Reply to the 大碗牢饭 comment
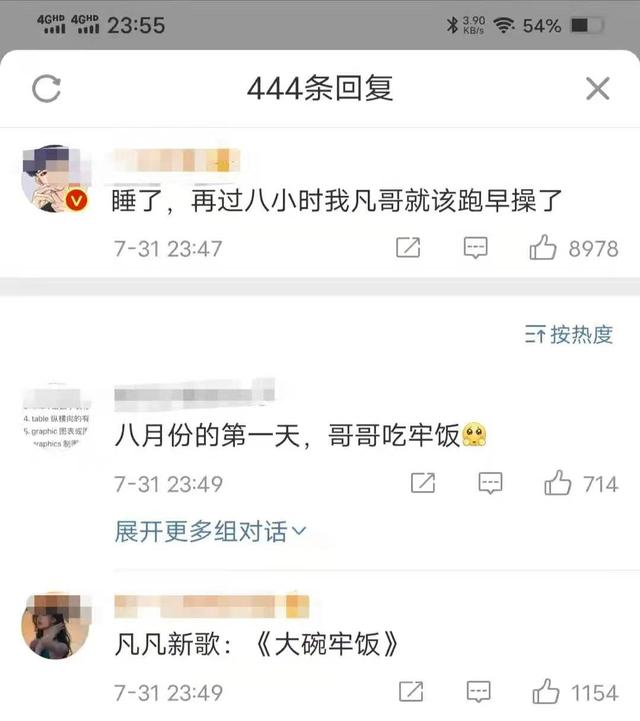 click(479, 692)
